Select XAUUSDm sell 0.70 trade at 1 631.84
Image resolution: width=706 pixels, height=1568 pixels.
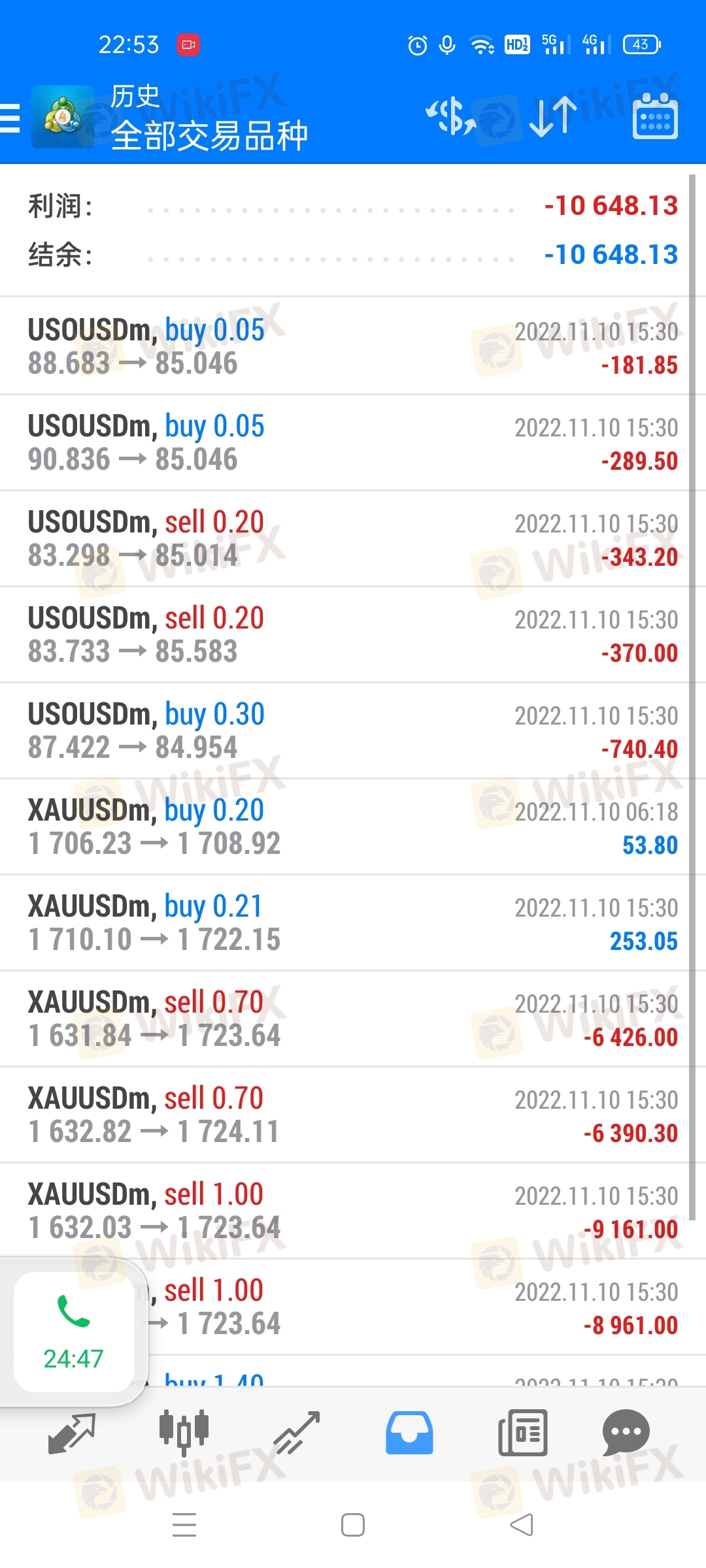353,1019
